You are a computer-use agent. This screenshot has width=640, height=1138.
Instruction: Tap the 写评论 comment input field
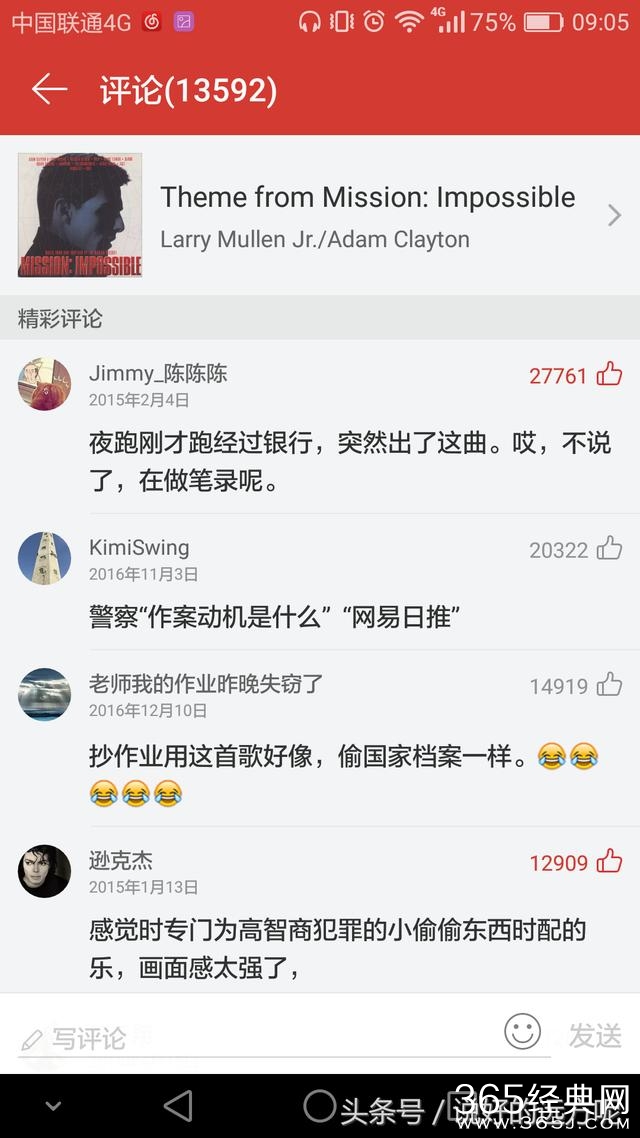pyautogui.click(x=260, y=1037)
